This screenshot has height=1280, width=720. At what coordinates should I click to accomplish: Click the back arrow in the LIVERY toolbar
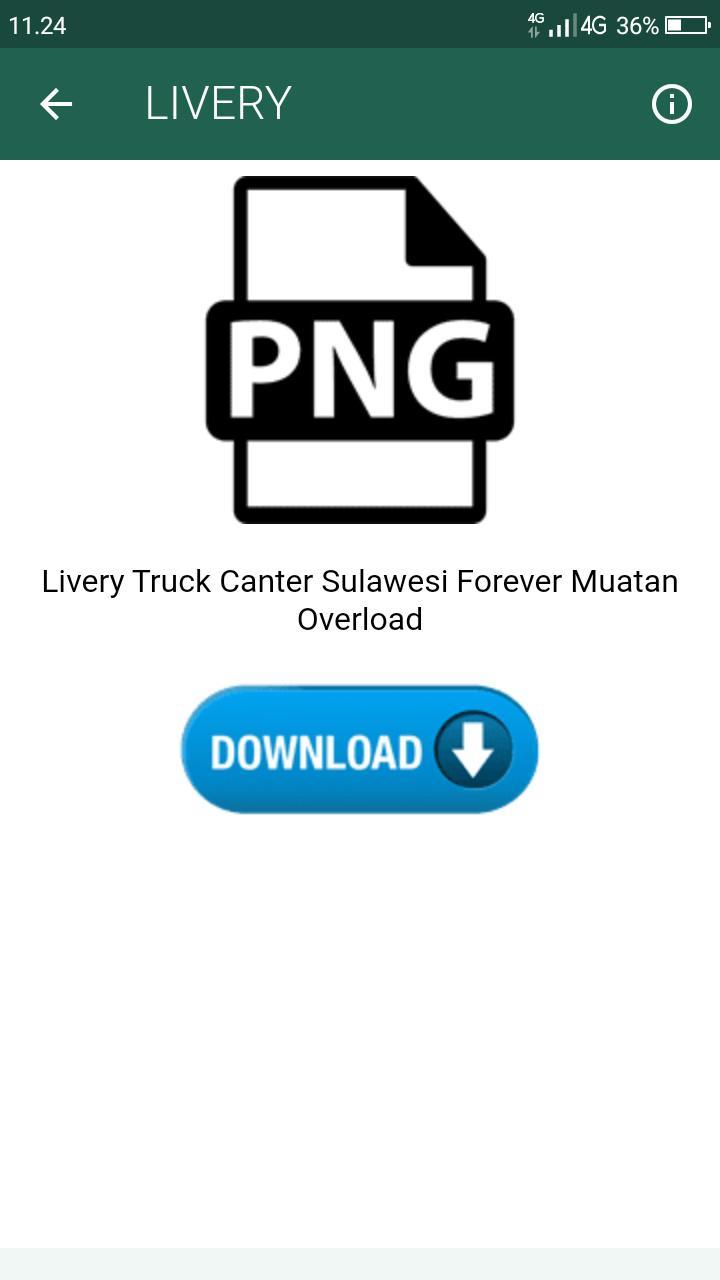click(57, 103)
